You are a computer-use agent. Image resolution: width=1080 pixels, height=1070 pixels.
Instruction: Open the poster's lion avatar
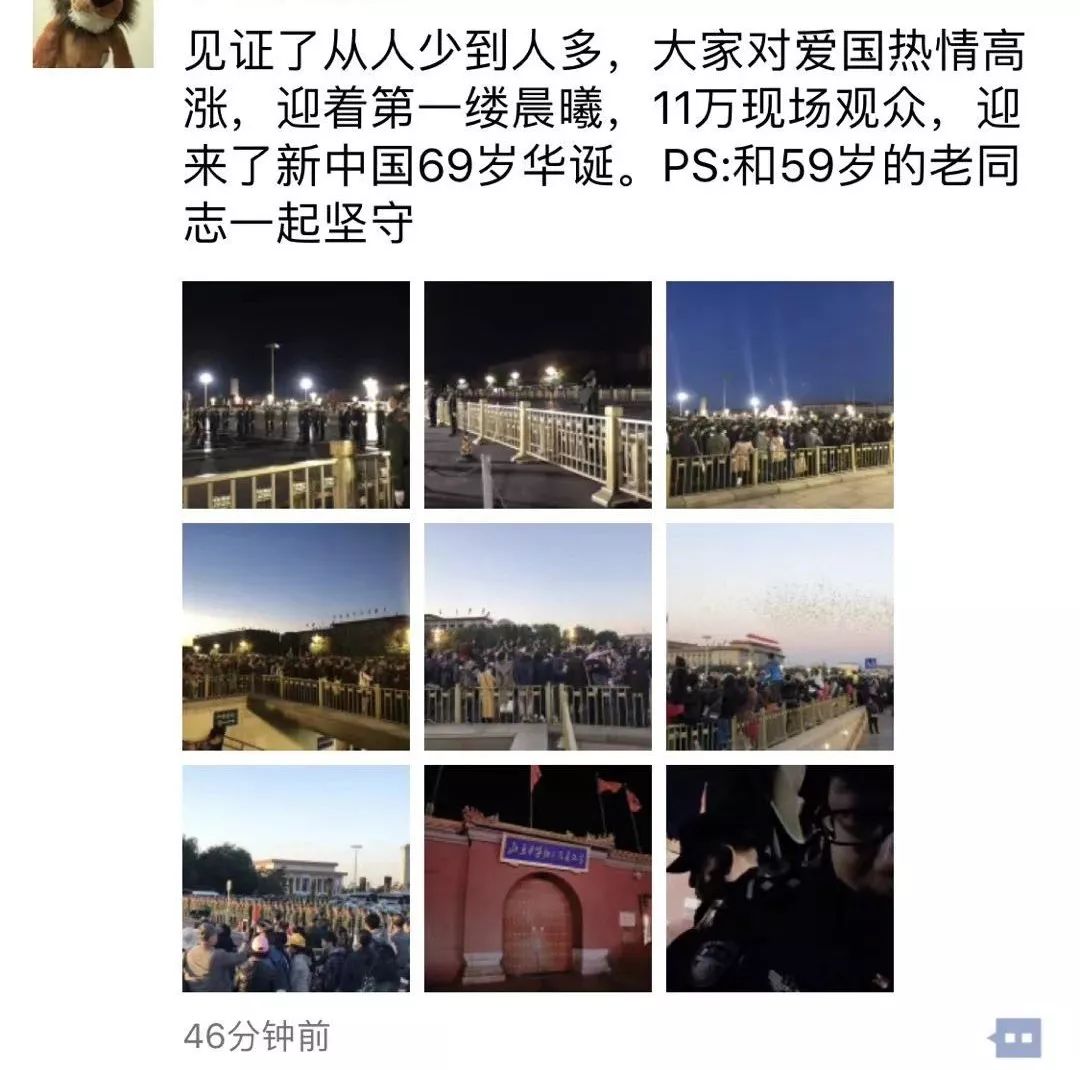pos(92,34)
